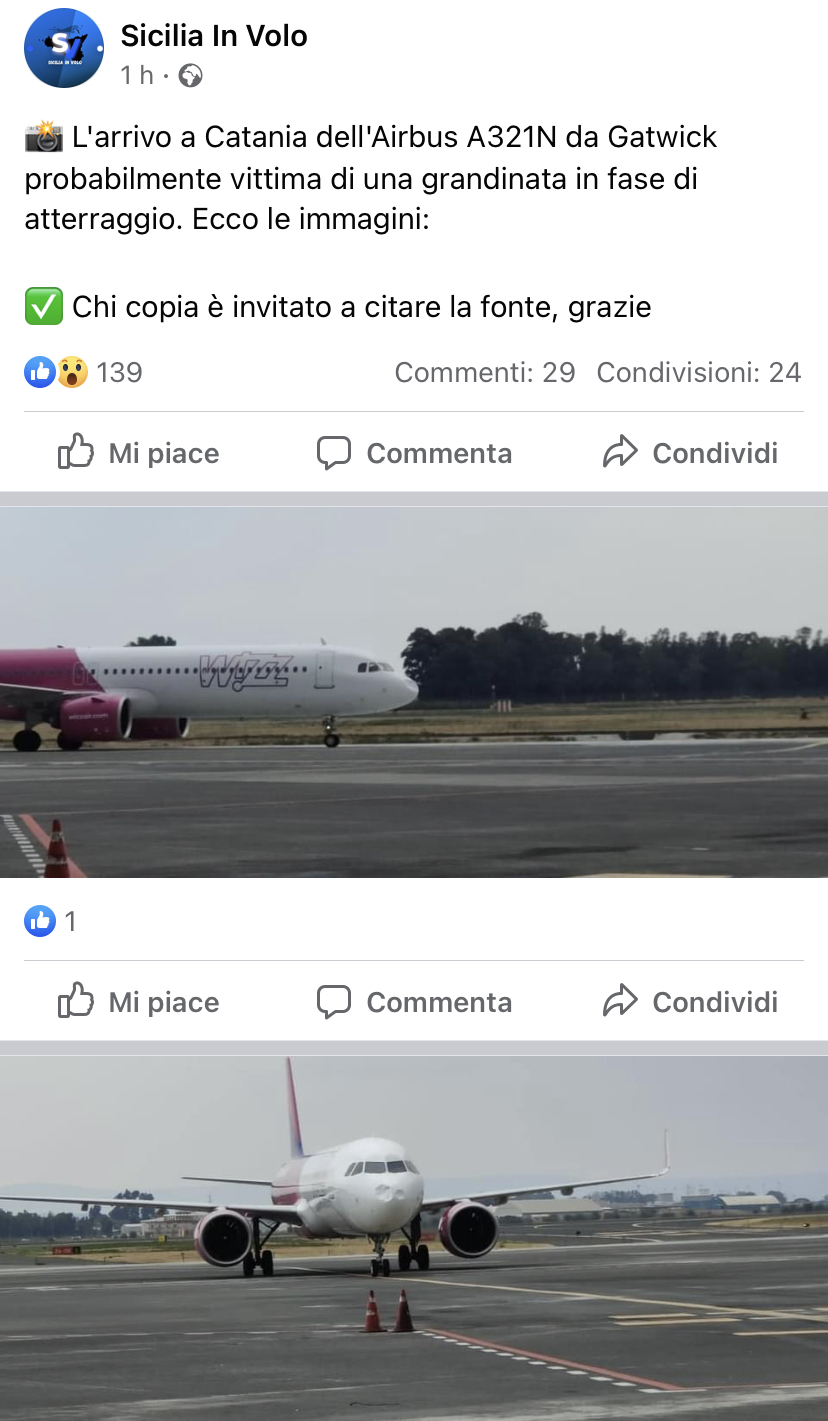Tap Commenta under the first photo
The height and width of the screenshot is (1421, 828).
tap(414, 1002)
